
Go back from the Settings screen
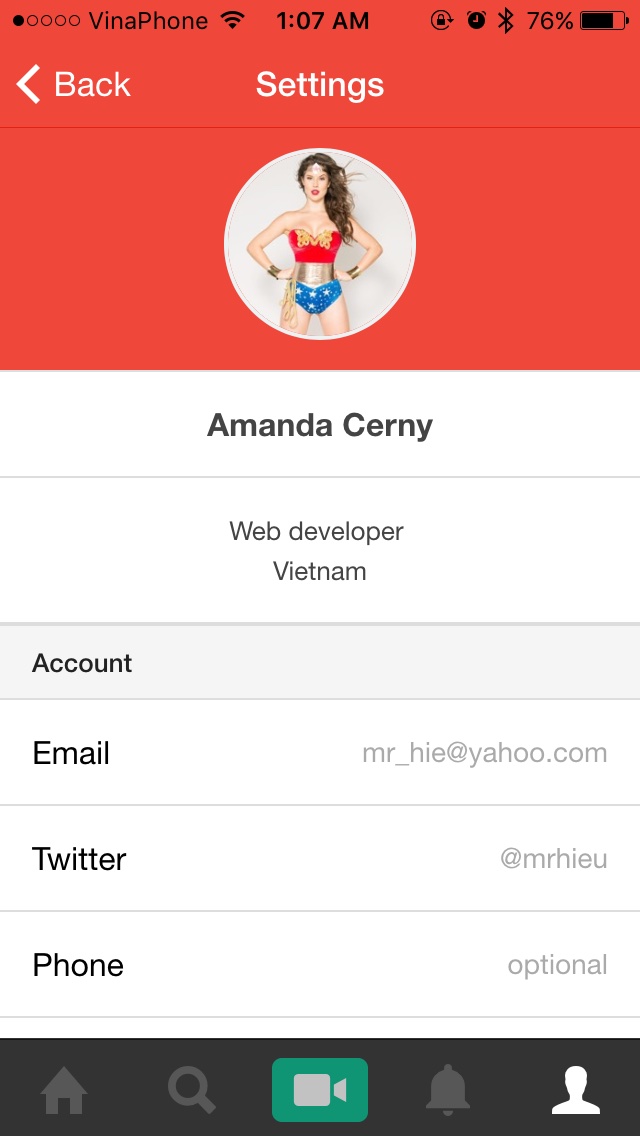click(x=73, y=84)
